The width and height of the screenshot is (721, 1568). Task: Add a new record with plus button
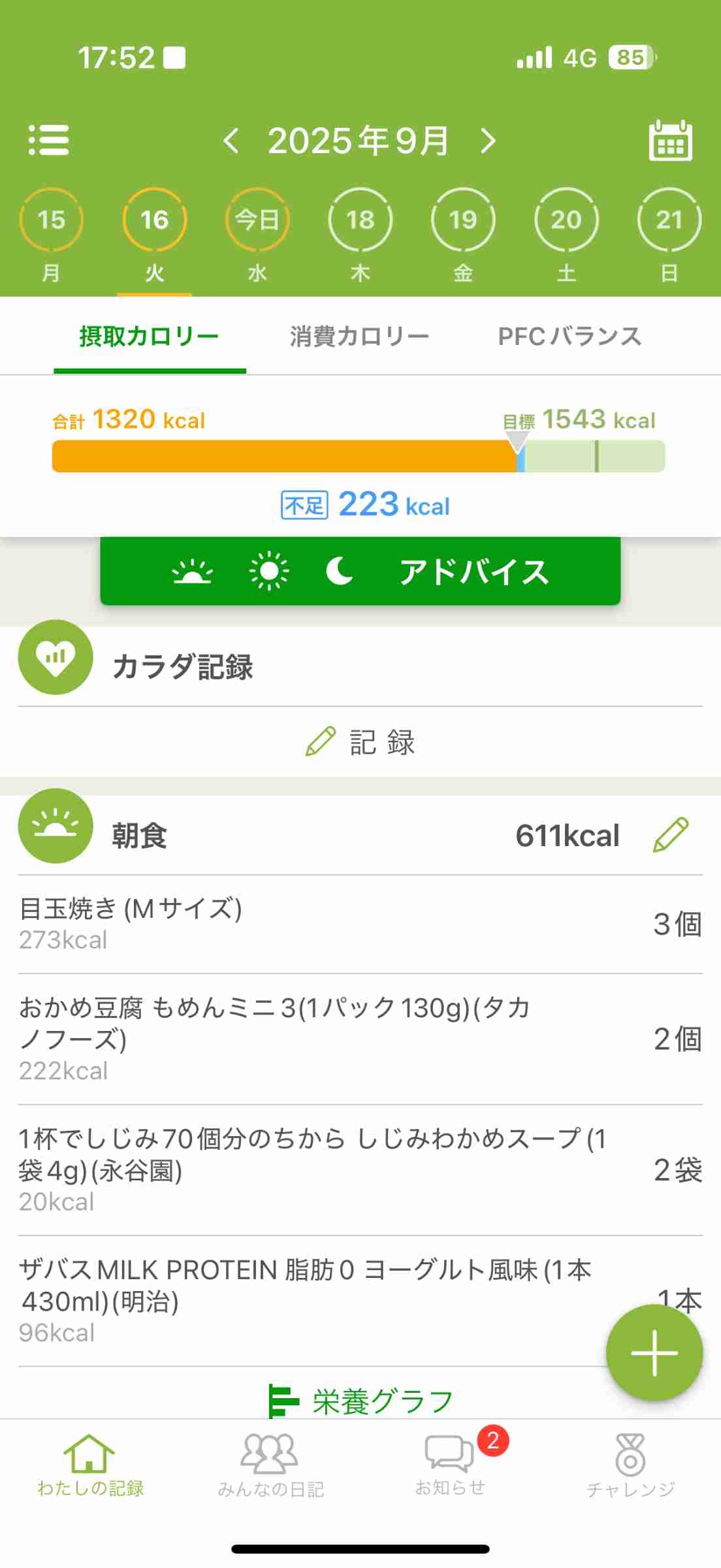(x=654, y=1352)
